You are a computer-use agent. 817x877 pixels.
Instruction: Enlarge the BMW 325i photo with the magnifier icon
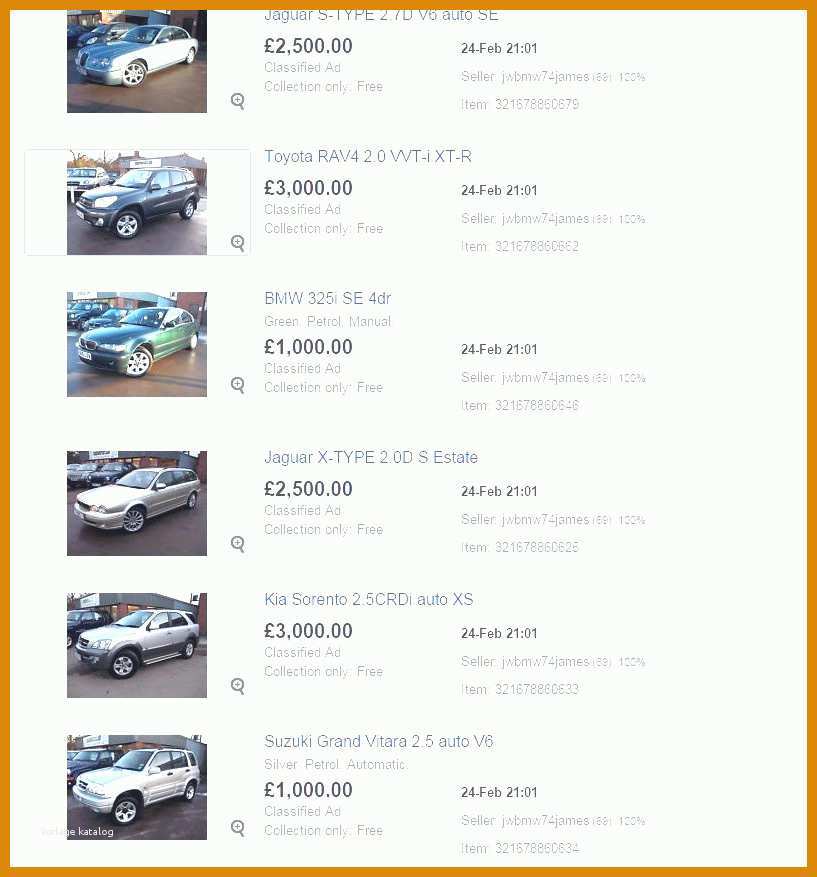click(x=237, y=385)
